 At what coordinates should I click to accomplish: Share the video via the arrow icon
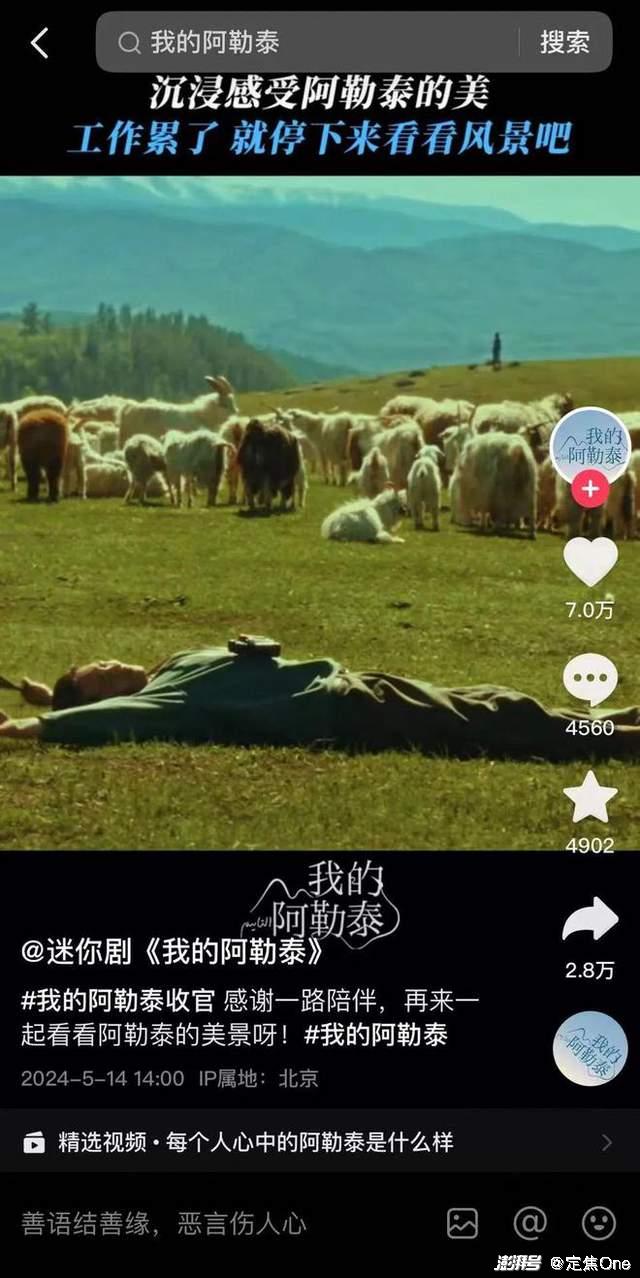click(590, 920)
